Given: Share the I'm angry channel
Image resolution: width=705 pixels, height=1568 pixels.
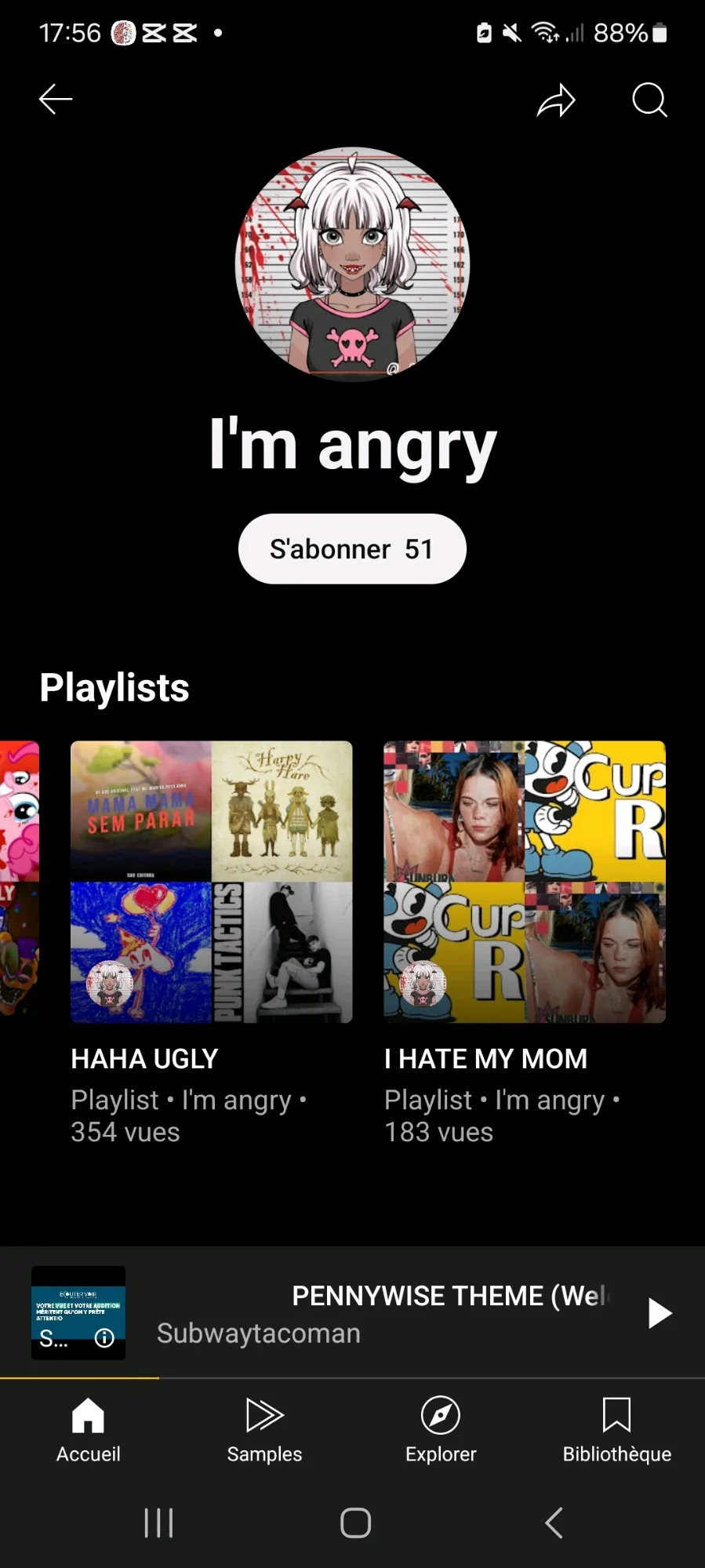Looking at the screenshot, I should [x=556, y=100].
